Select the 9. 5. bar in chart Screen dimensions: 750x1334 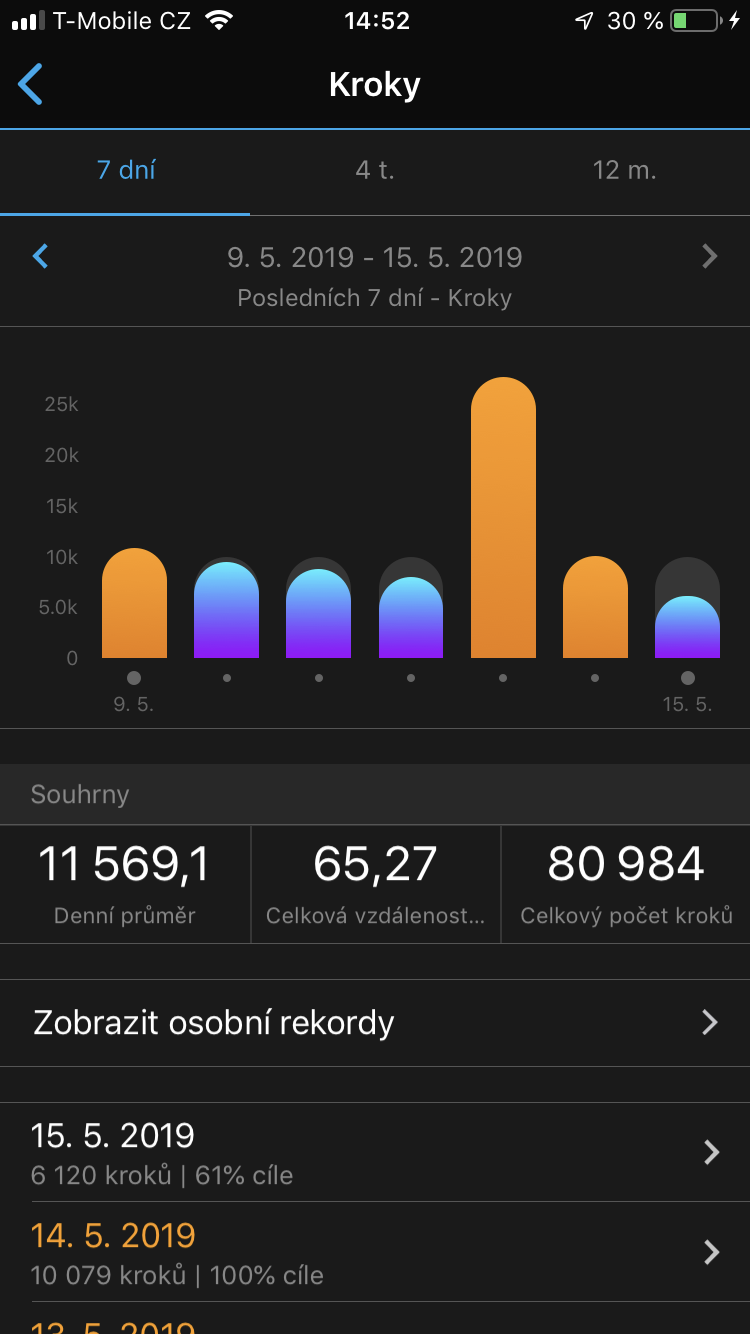(x=134, y=605)
